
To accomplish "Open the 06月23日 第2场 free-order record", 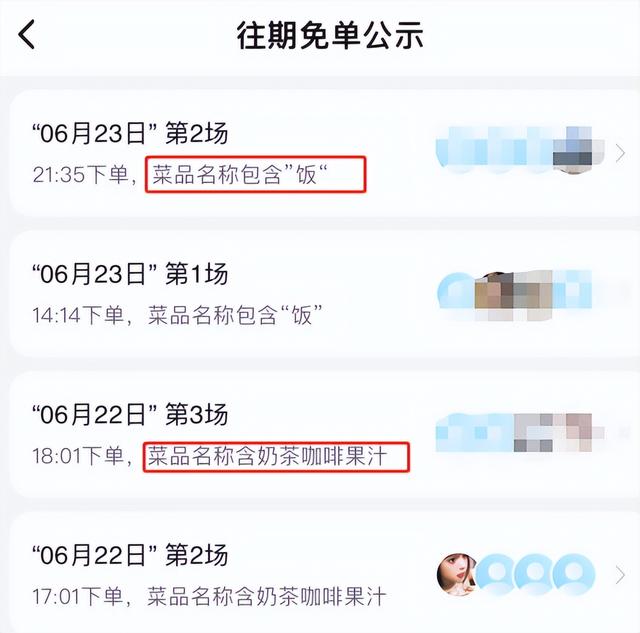I will pyautogui.click(x=320, y=153).
